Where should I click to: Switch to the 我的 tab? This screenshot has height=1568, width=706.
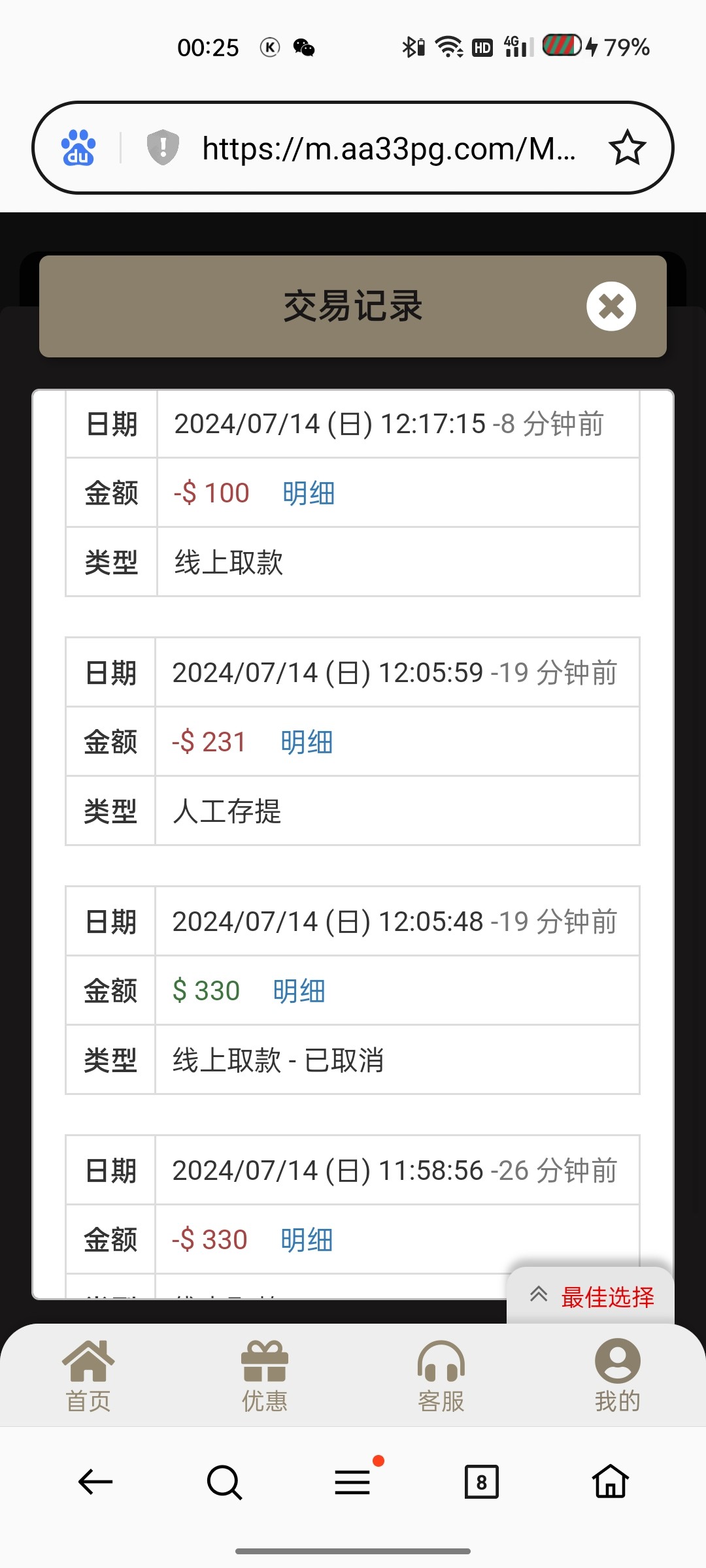[x=618, y=1375]
